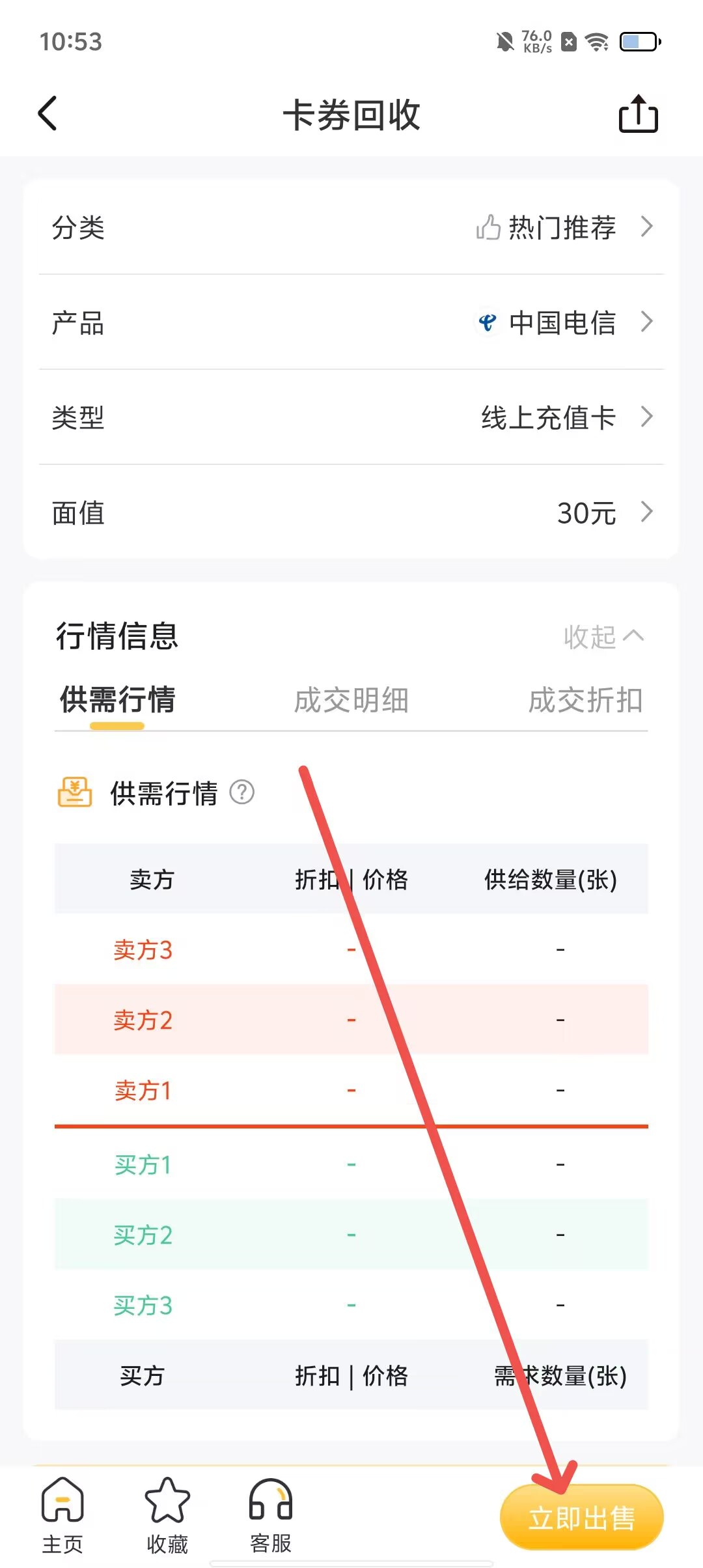Share this page via top-right icon
The image size is (703, 1568).
click(x=637, y=115)
